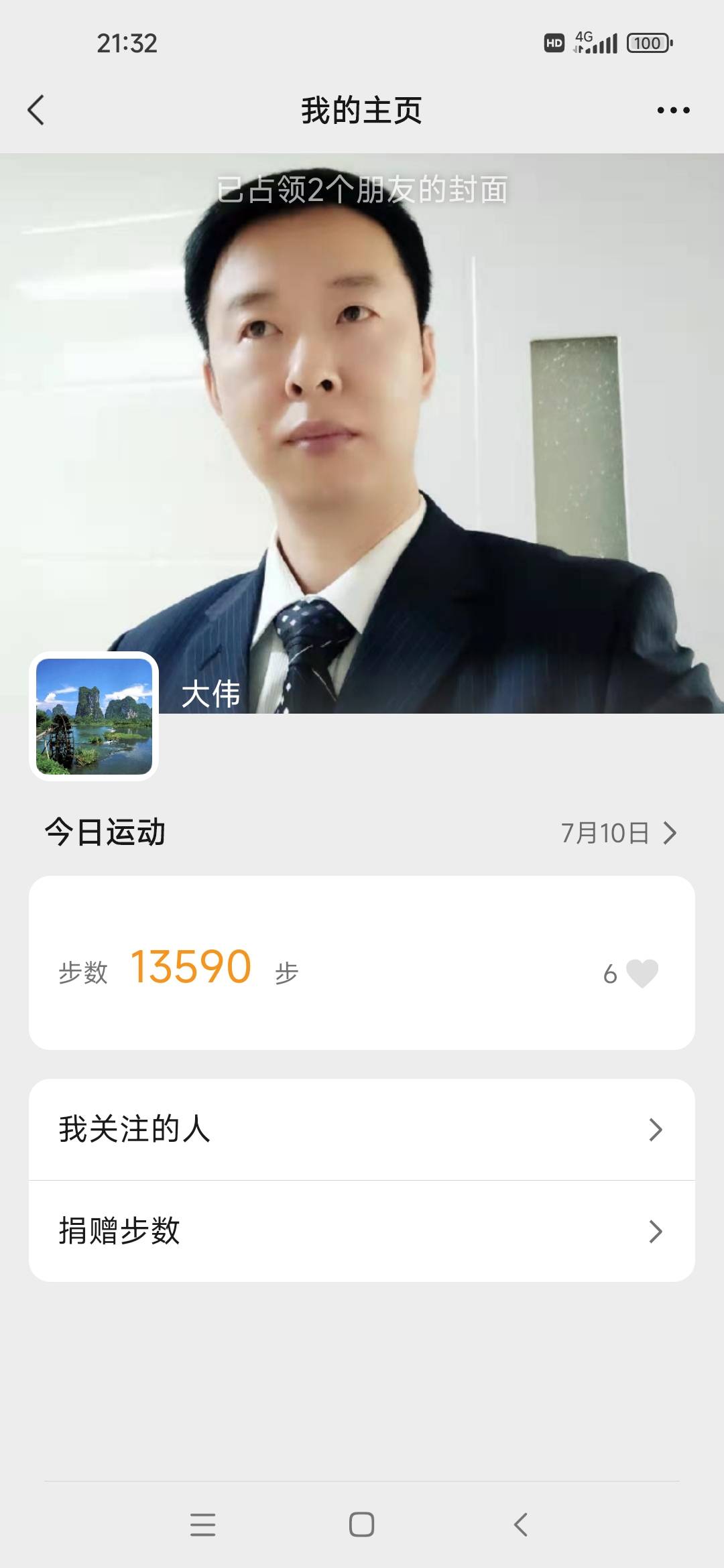Tap the system home button
This screenshot has width=724, height=1568.
(362, 1524)
